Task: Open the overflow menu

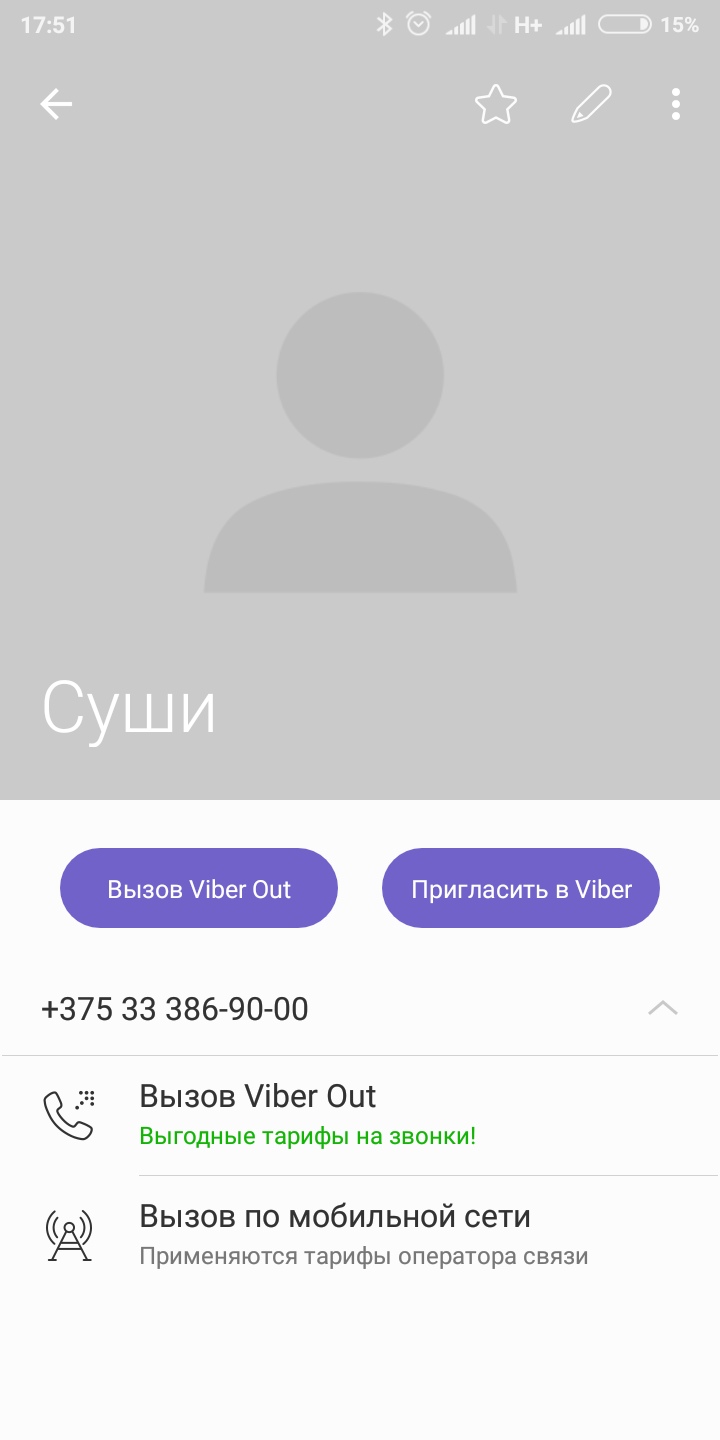Action: coord(676,104)
